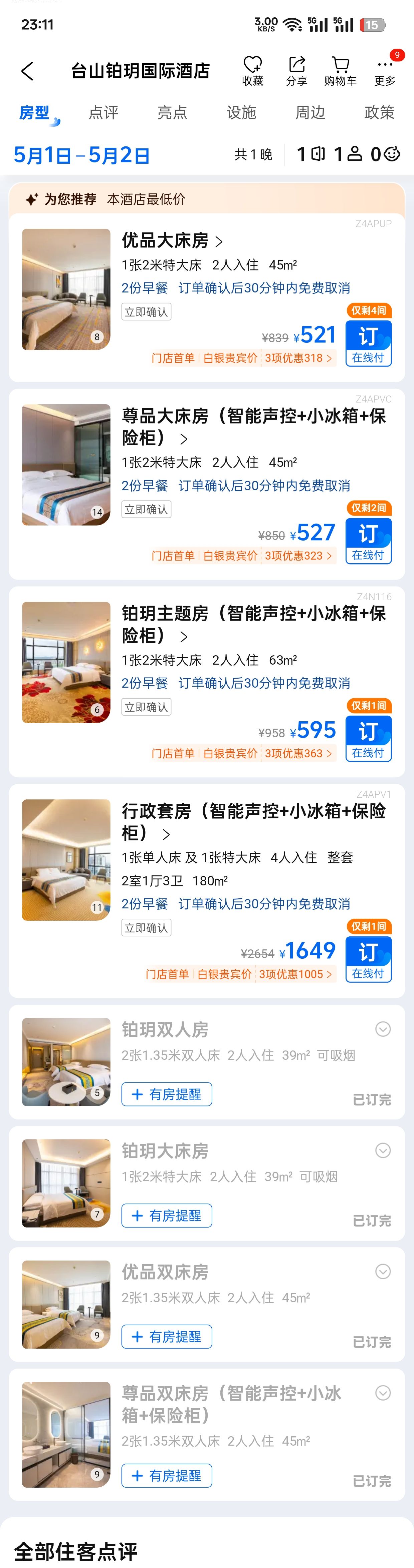Change the 5月1日–5月2日 stay dates
The height and width of the screenshot is (1568, 414).
click(x=82, y=155)
